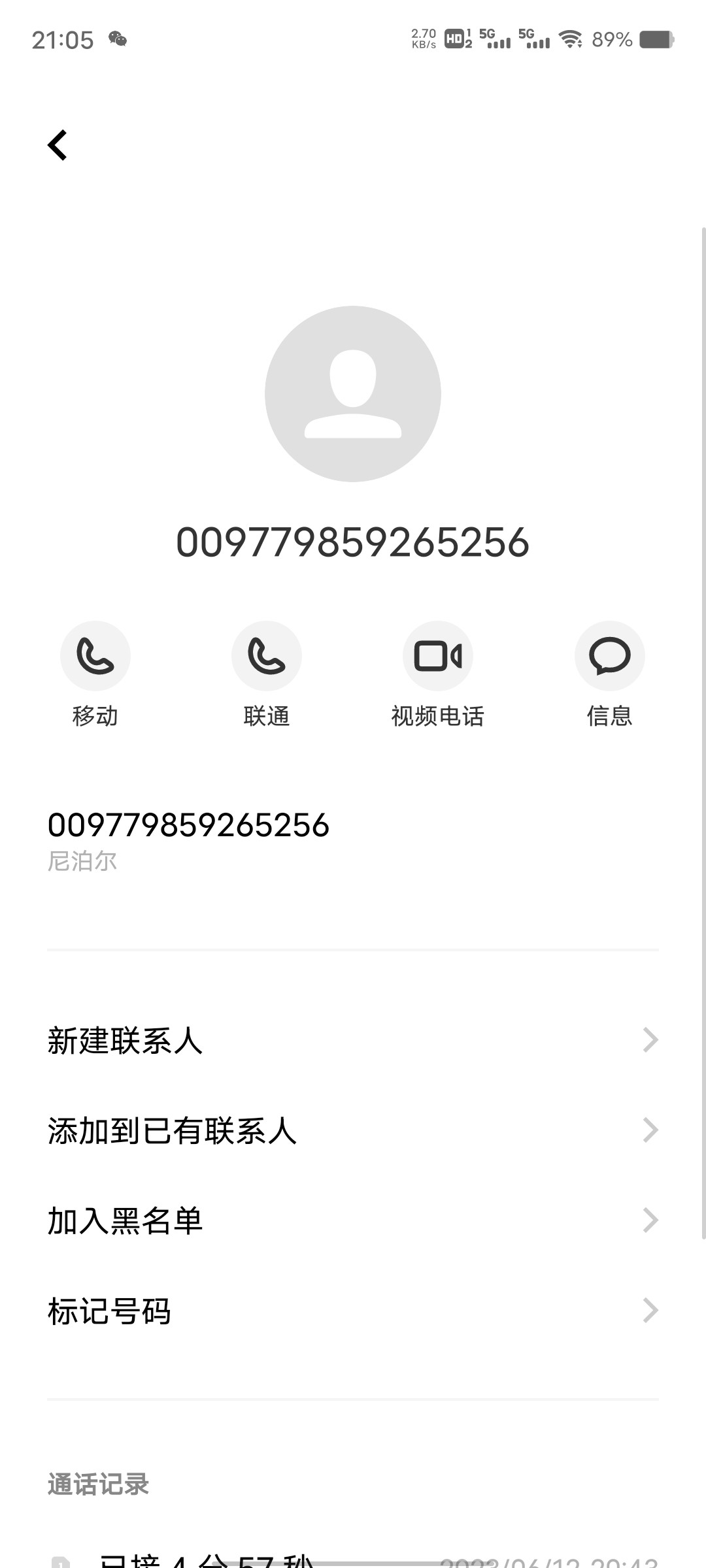Start a 视频电话 video call
This screenshot has width=706, height=1568.
pos(437,655)
